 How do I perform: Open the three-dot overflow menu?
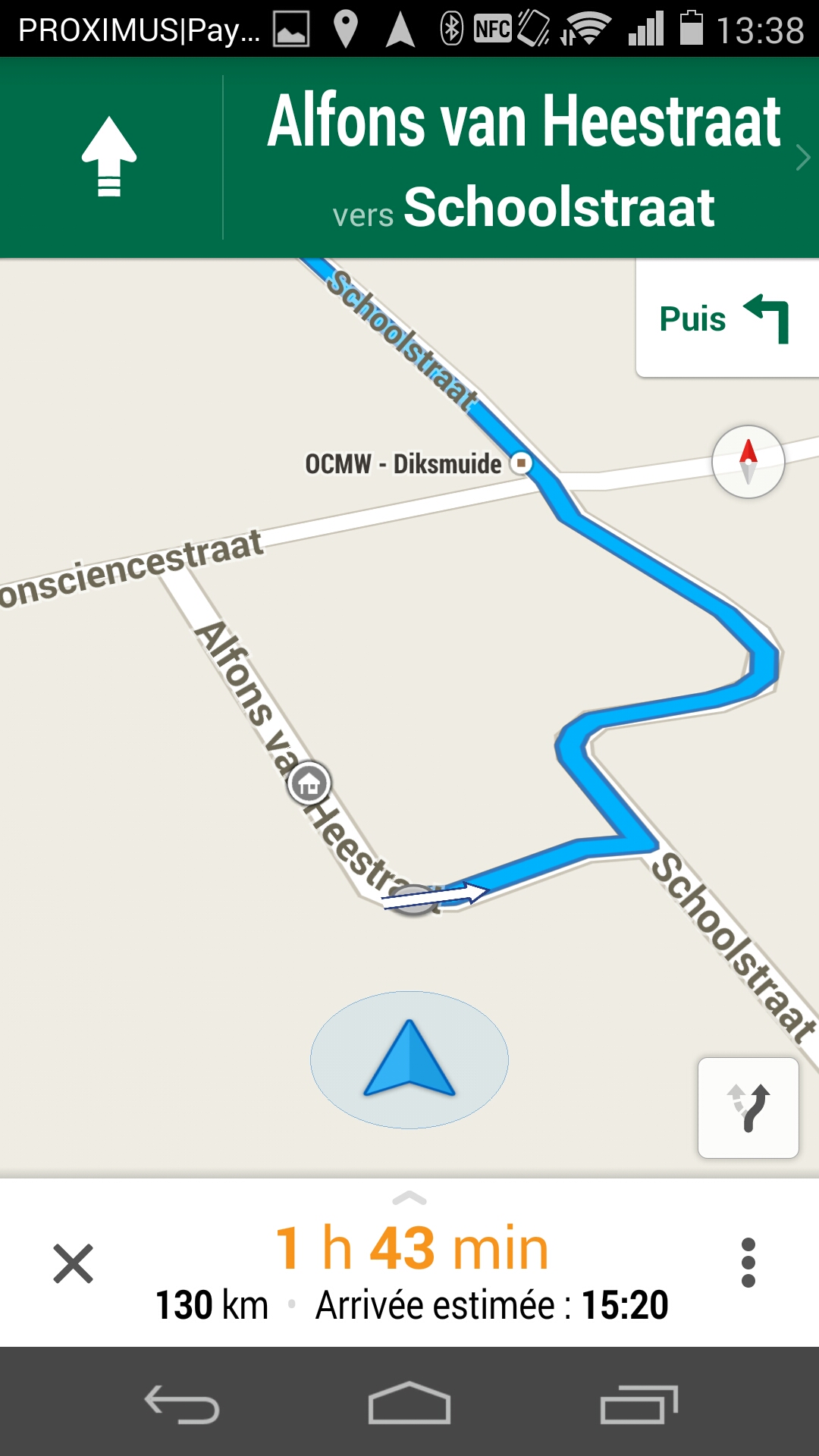click(x=748, y=1263)
